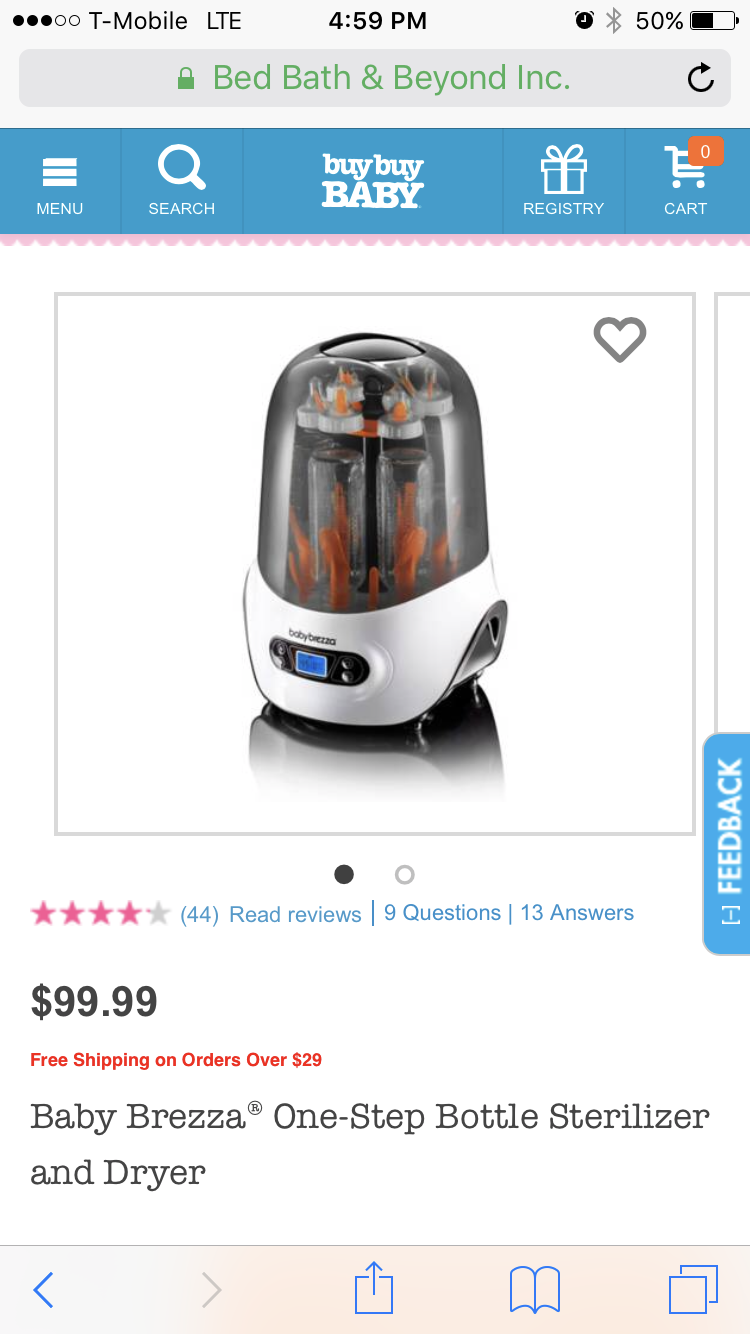
Task: Reload the page in Safari
Action: [x=701, y=78]
